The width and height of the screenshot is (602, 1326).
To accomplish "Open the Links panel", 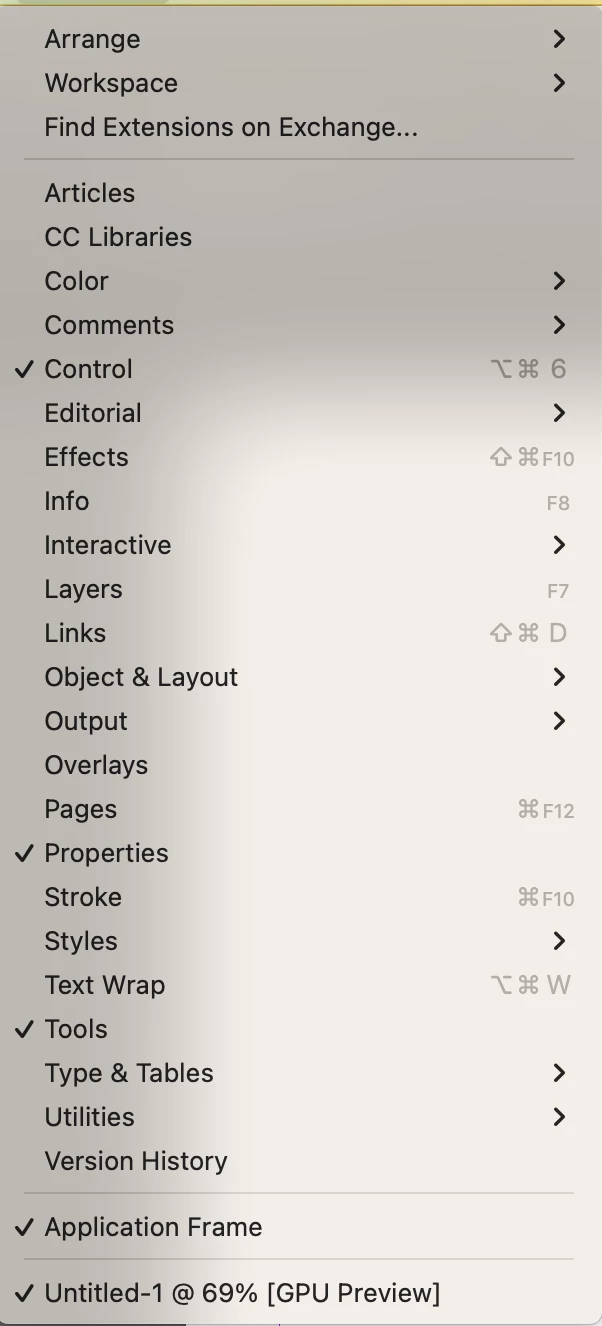I will (75, 633).
